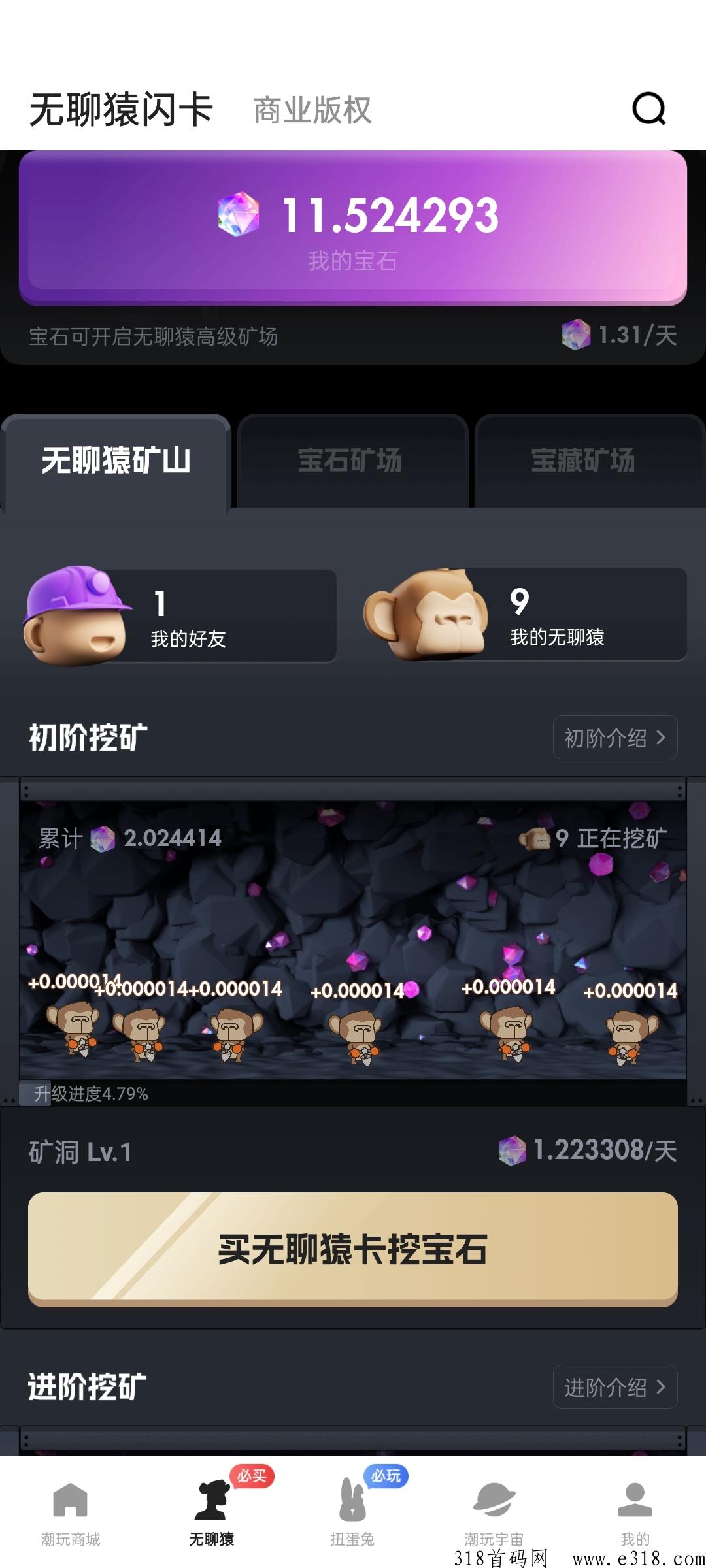706x1568 pixels.
Task: Select the 无聊猿闪卡 top tab
Action: (x=122, y=110)
